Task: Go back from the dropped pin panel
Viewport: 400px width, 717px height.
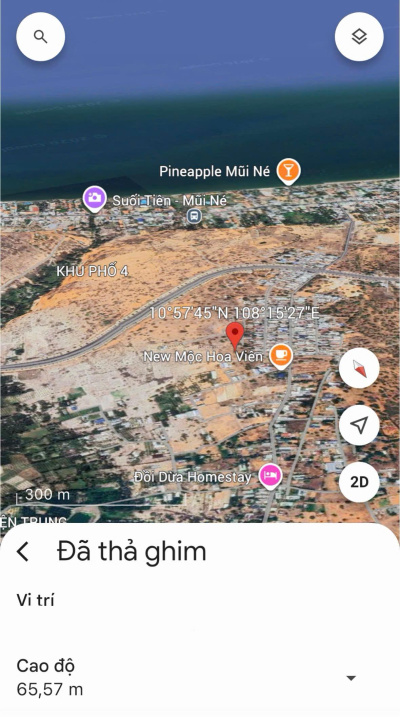Action: coord(23,551)
